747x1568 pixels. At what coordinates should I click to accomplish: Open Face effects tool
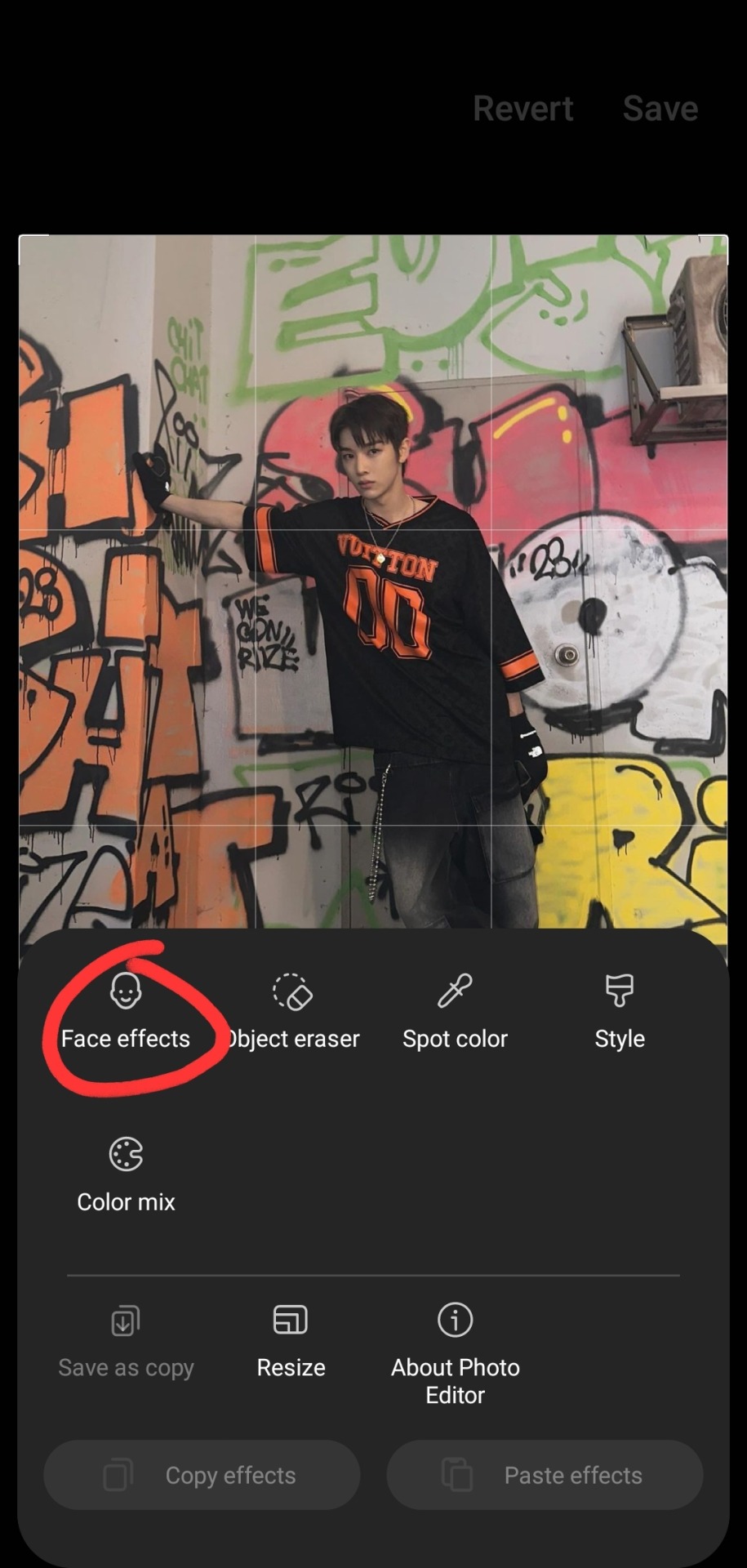coord(126,1011)
